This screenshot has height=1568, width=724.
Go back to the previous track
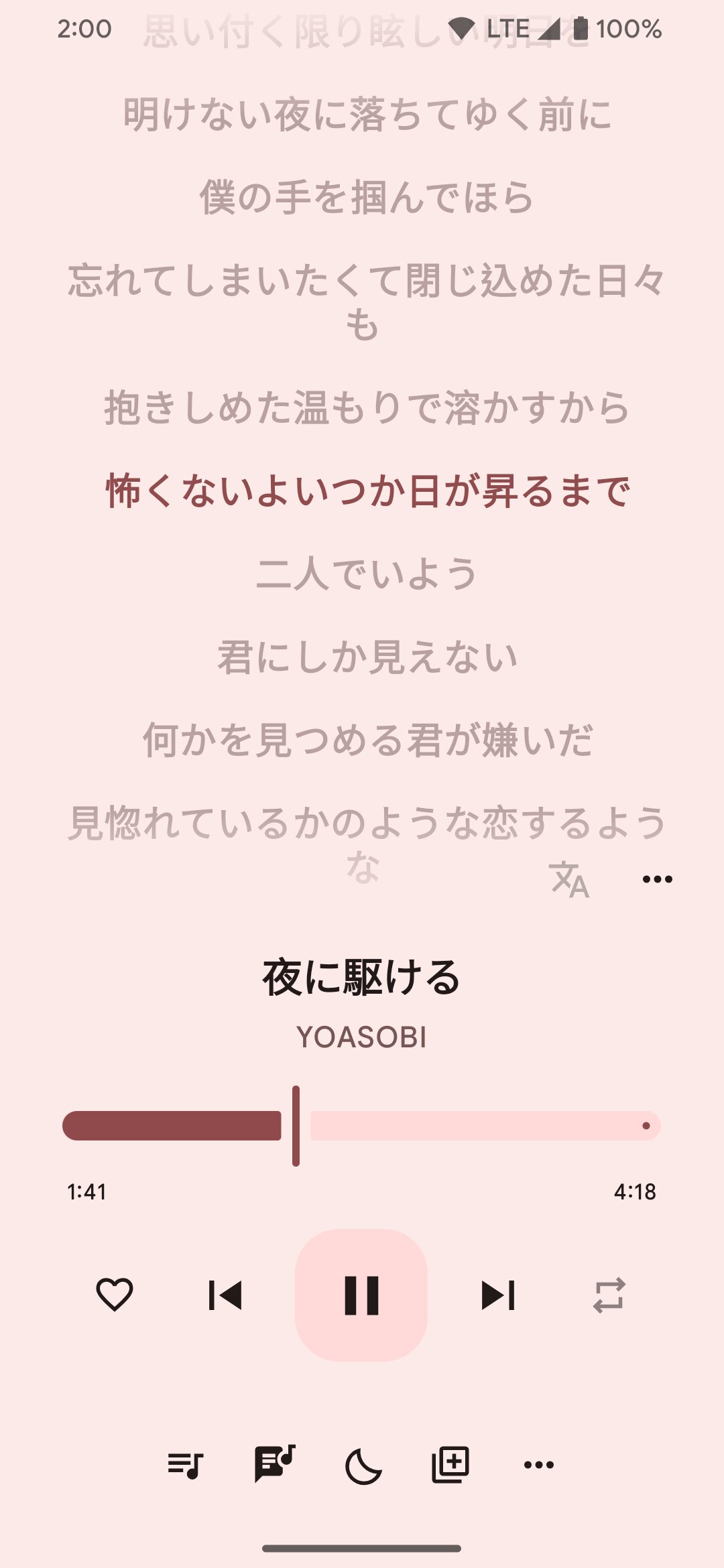(225, 1295)
